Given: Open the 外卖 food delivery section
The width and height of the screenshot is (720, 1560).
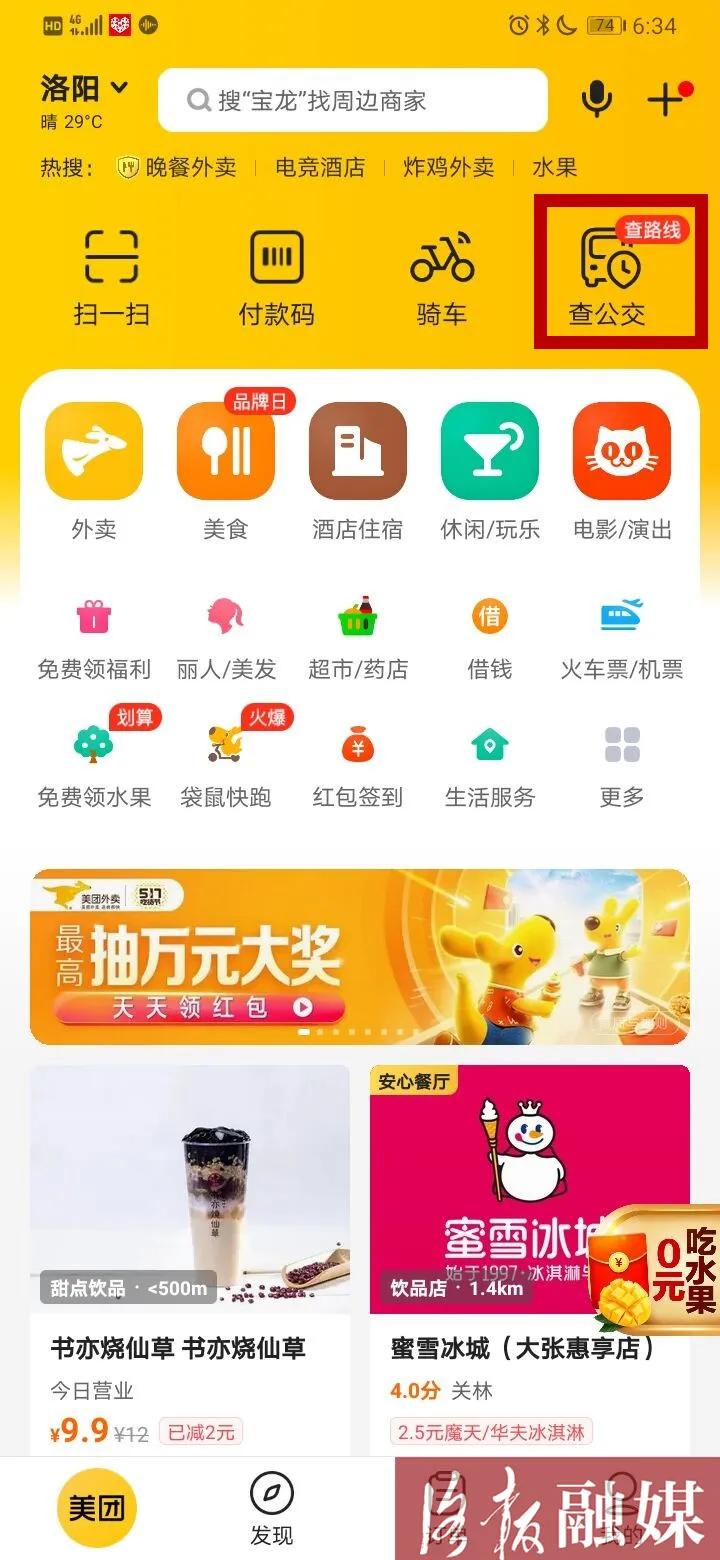Looking at the screenshot, I should (x=93, y=470).
